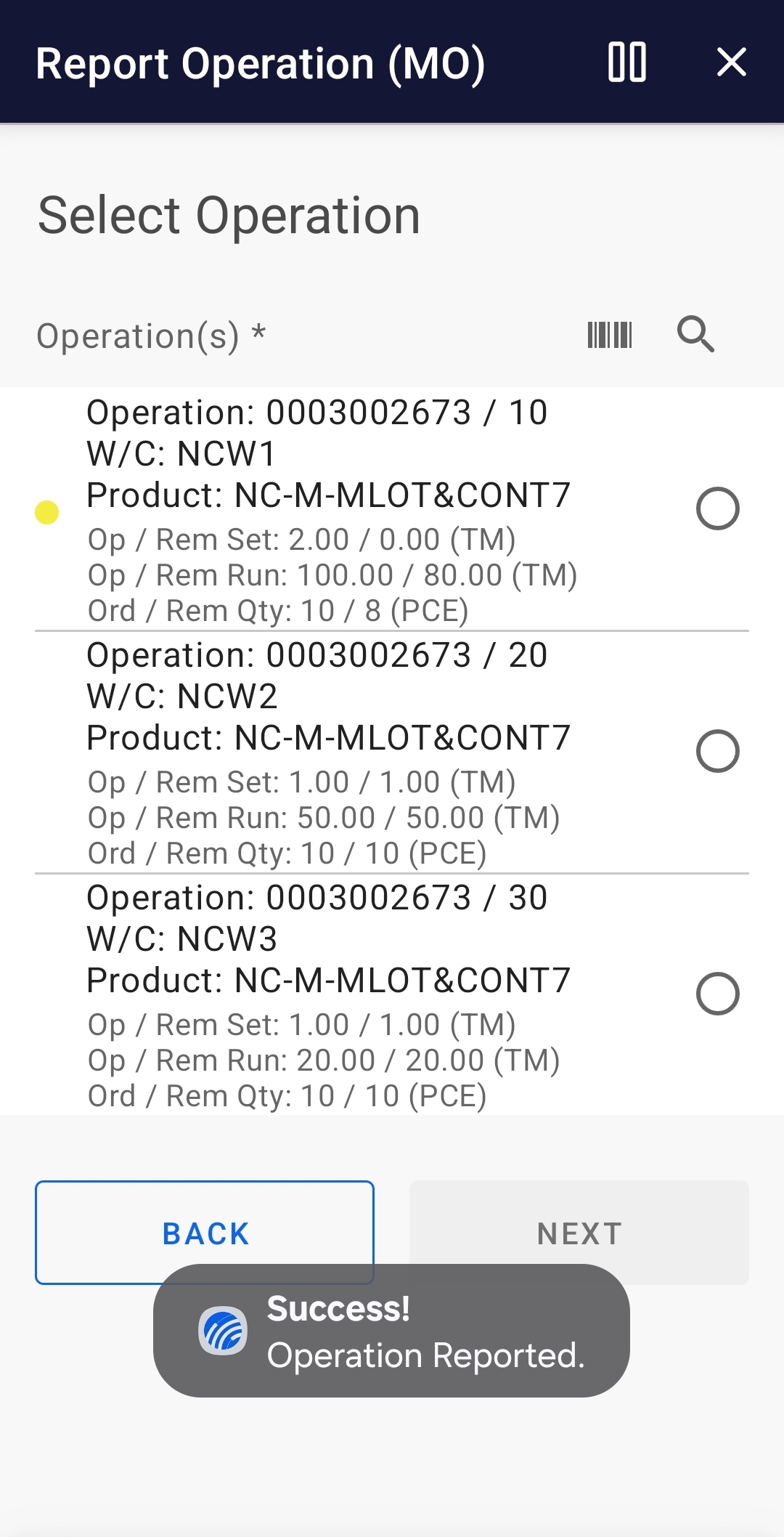The width and height of the screenshot is (784, 1537).
Task: Open the barcode scanner for operation entry
Action: point(610,335)
